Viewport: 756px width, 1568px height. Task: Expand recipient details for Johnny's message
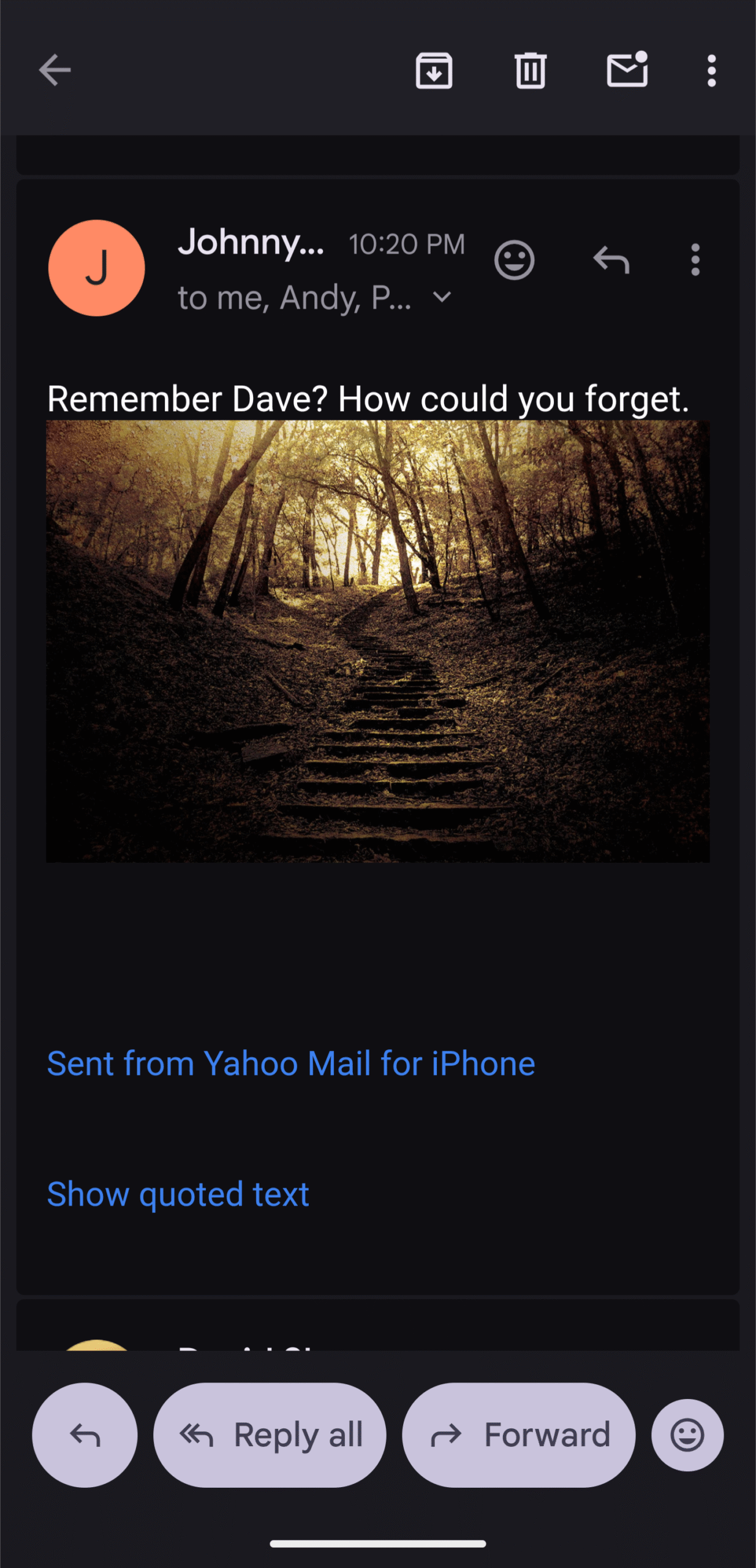coord(442,298)
